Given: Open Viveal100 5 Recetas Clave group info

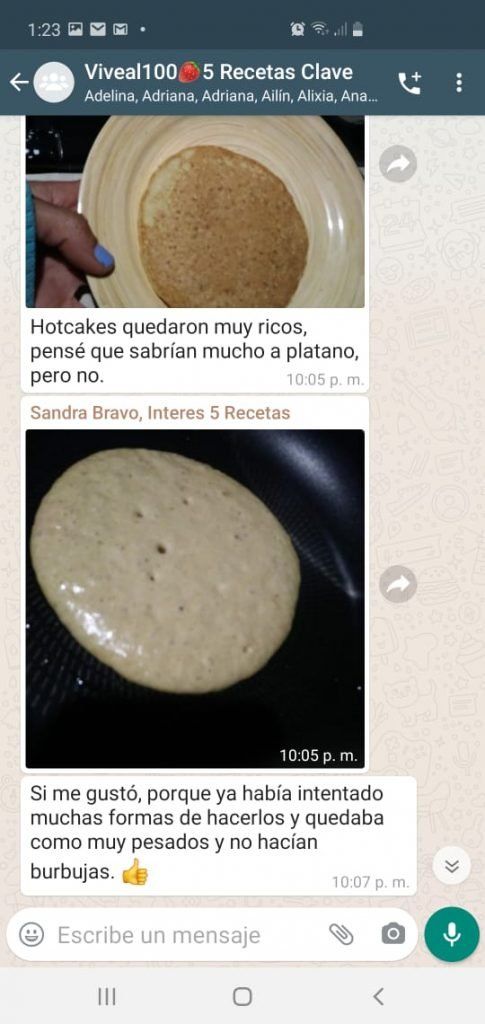Looking at the screenshot, I should tap(231, 82).
